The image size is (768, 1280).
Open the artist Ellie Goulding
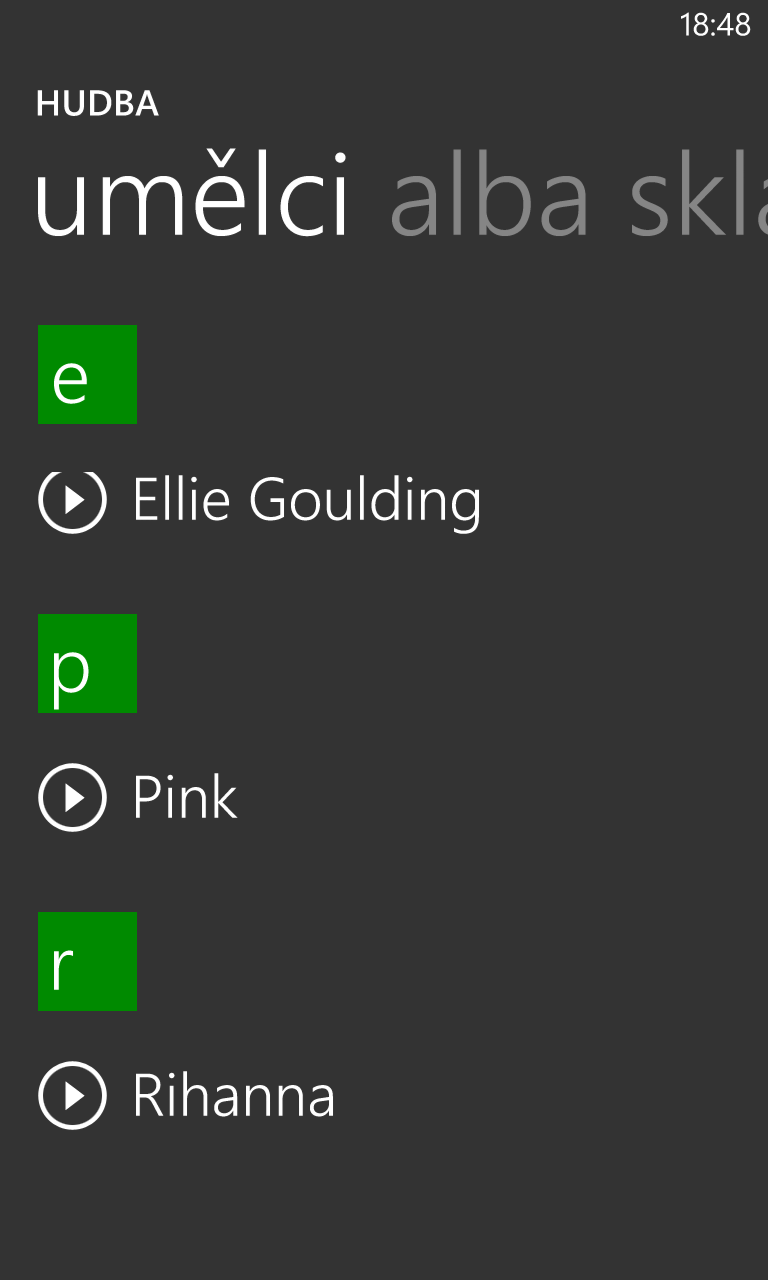[x=306, y=499]
